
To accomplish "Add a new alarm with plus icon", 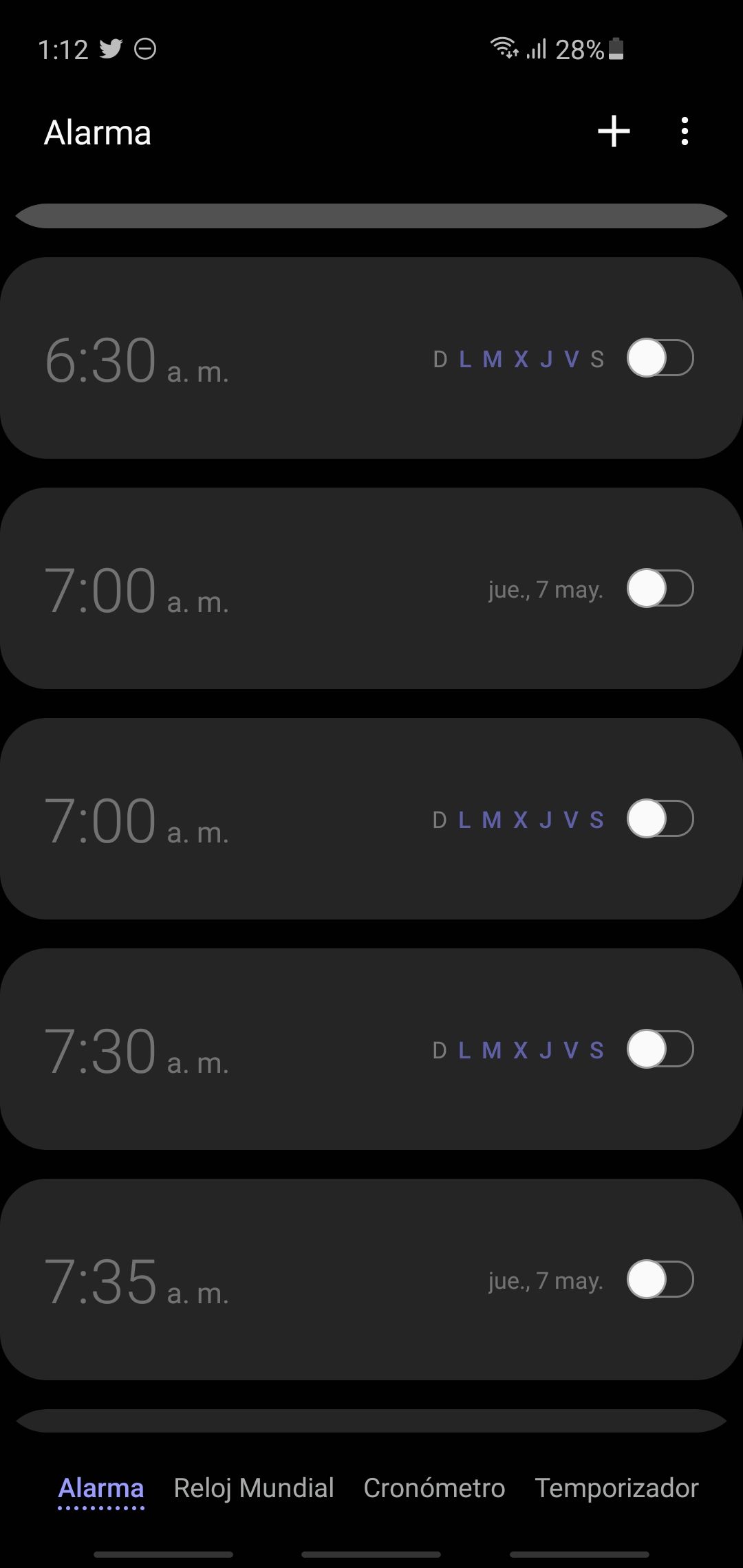I will point(614,131).
